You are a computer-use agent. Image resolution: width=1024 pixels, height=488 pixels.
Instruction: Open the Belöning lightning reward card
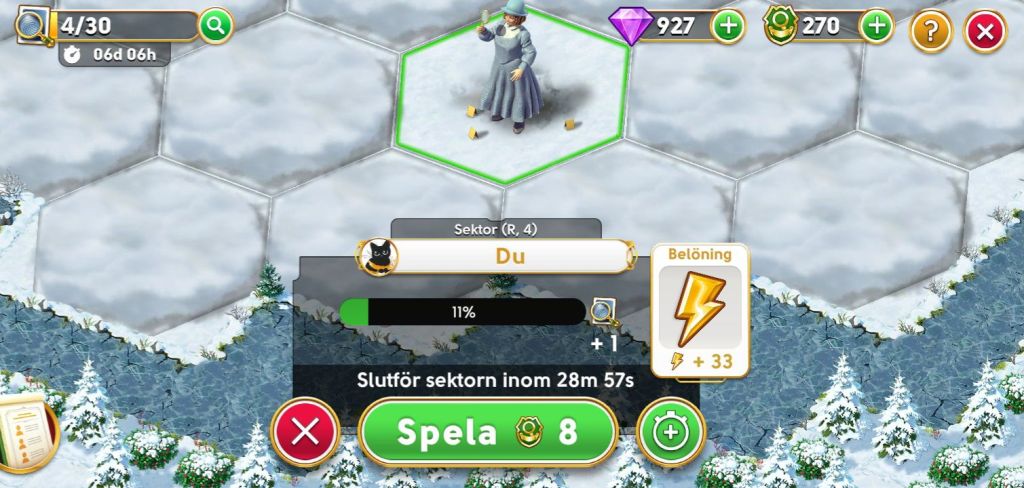[x=700, y=310]
